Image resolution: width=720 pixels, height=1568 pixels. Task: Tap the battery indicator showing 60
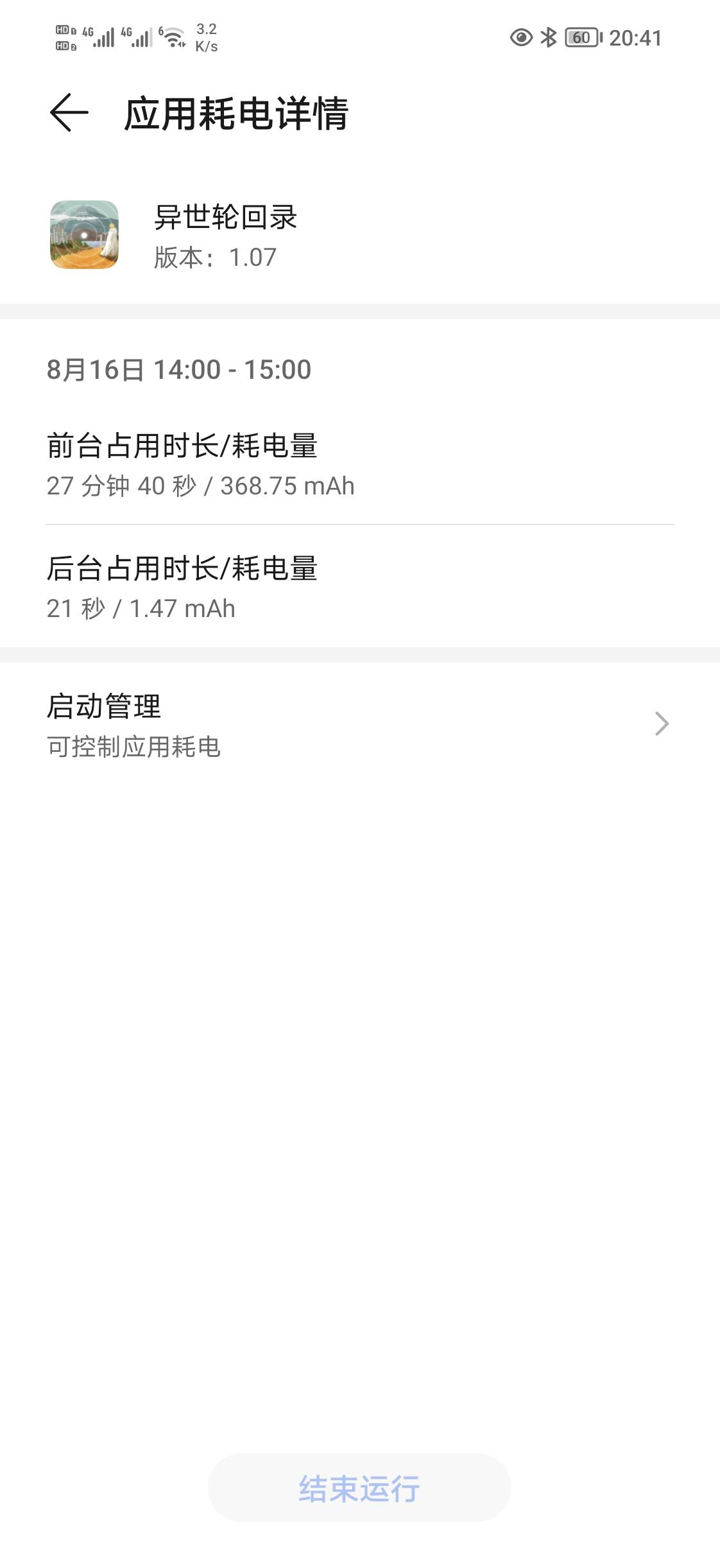pyautogui.click(x=582, y=37)
